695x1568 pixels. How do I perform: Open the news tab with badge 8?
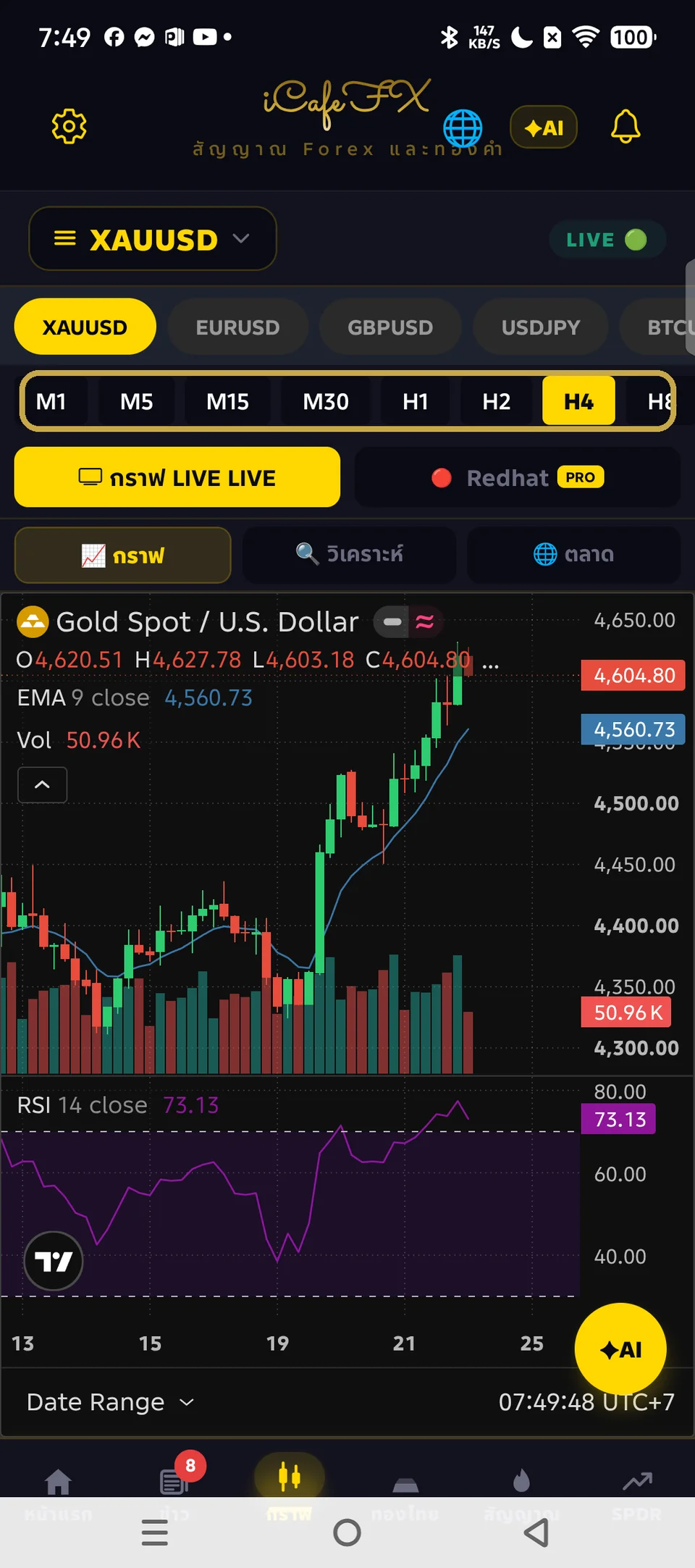point(174,1482)
